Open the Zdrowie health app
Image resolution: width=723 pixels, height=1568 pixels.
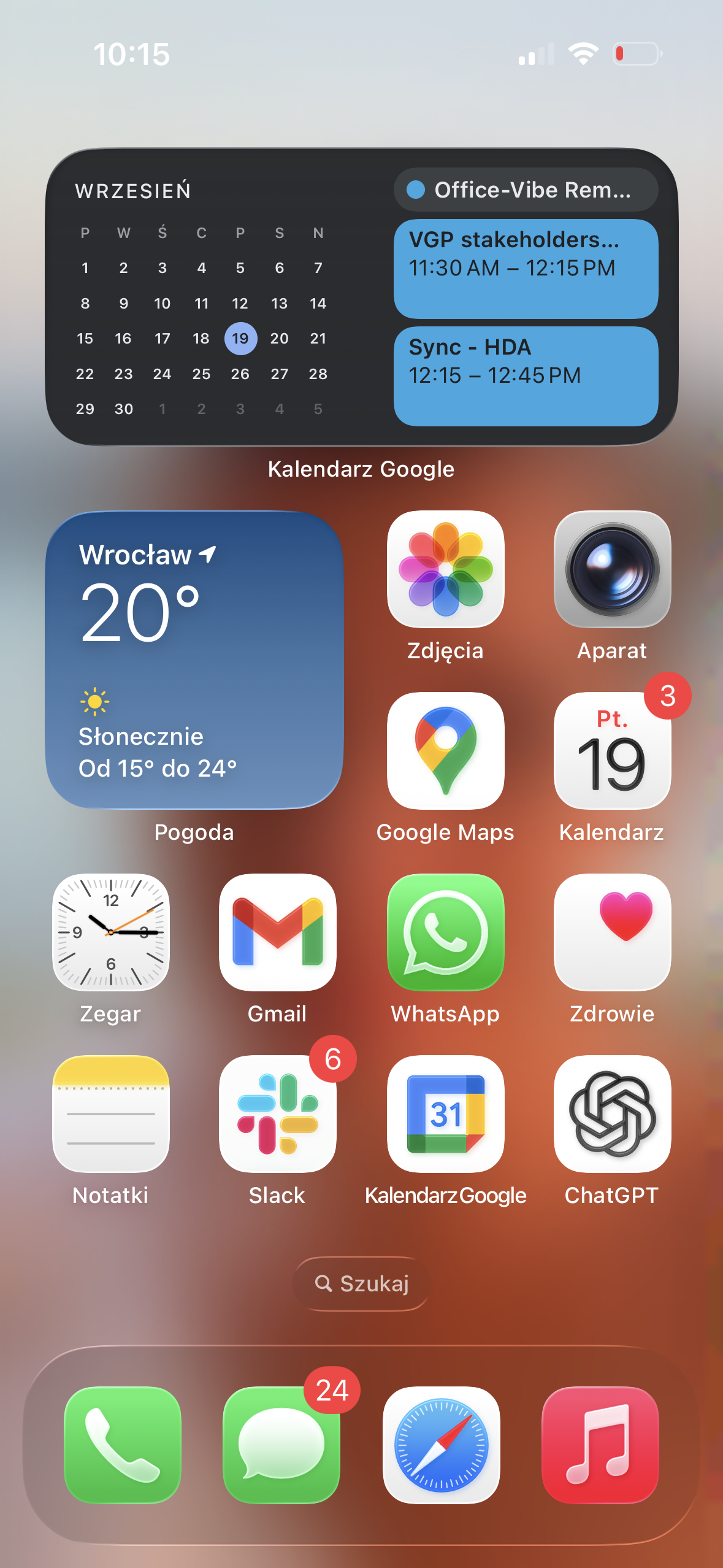(x=612, y=932)
